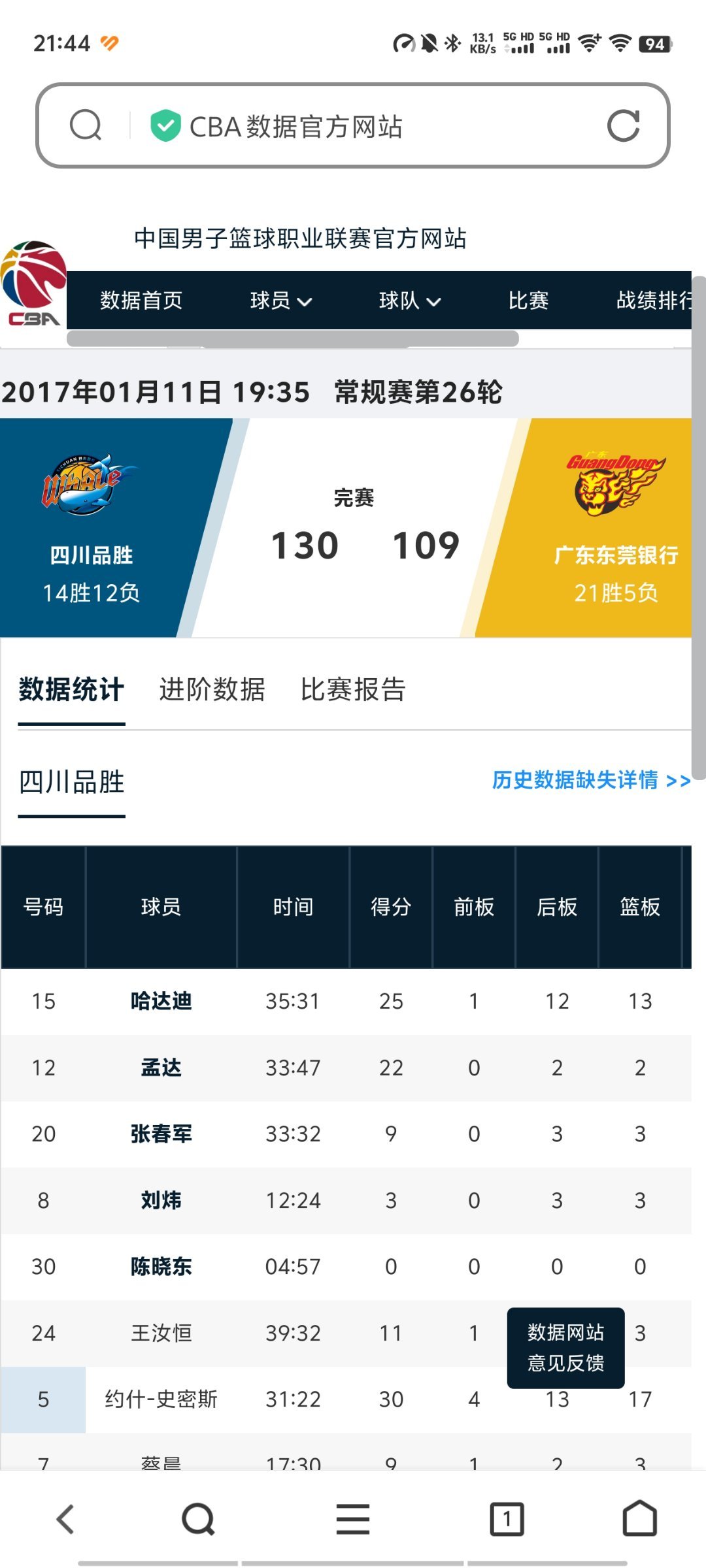Open the 数据网站意见反馈 feedback button
706x1568 pixels.
(x=566, y=1348)
